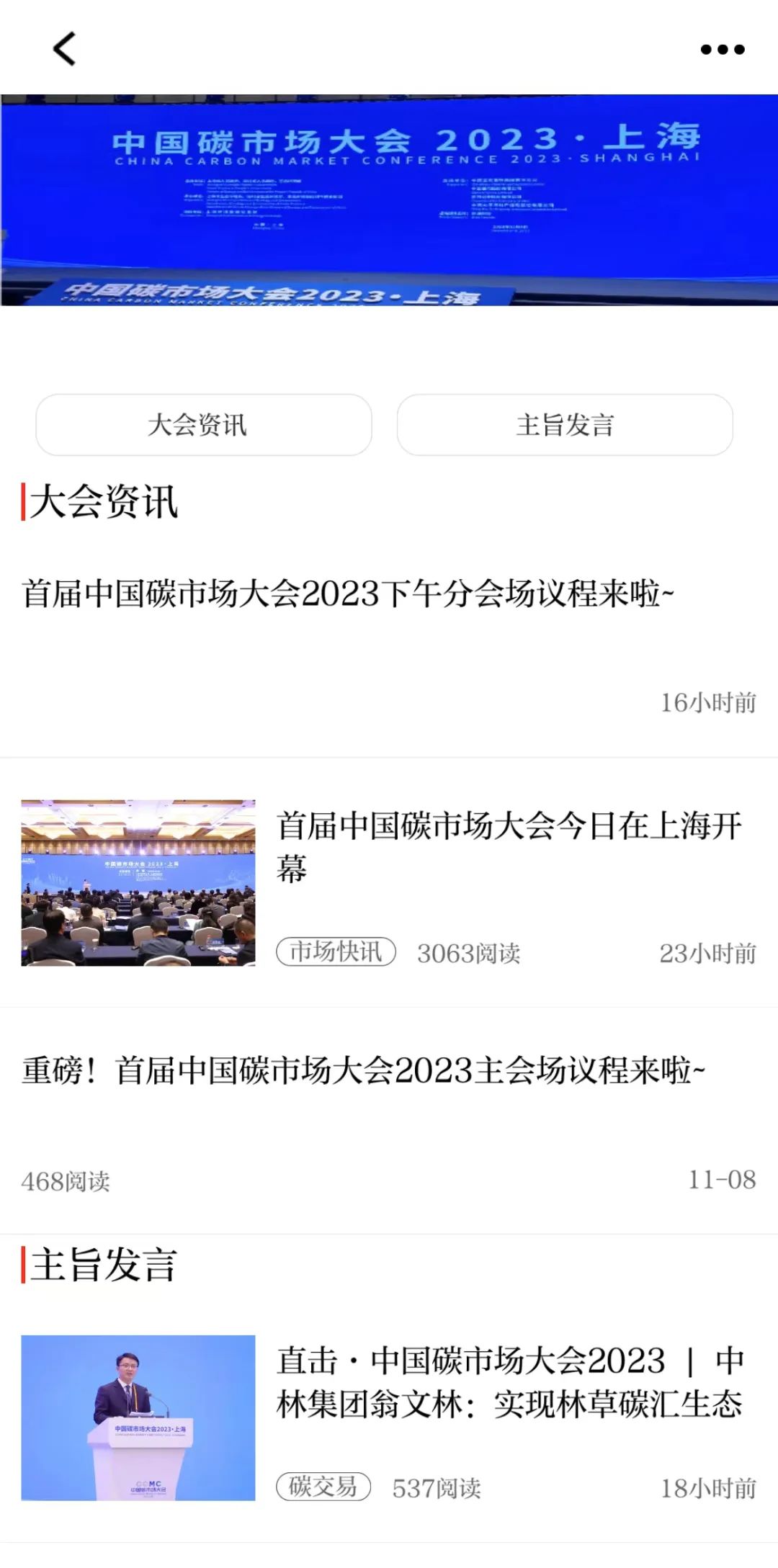This screenshot has width=778, height=1568.
Task: Tap the 碳交易 tag
Action: pyautogui.click(x=323, y=1487)
